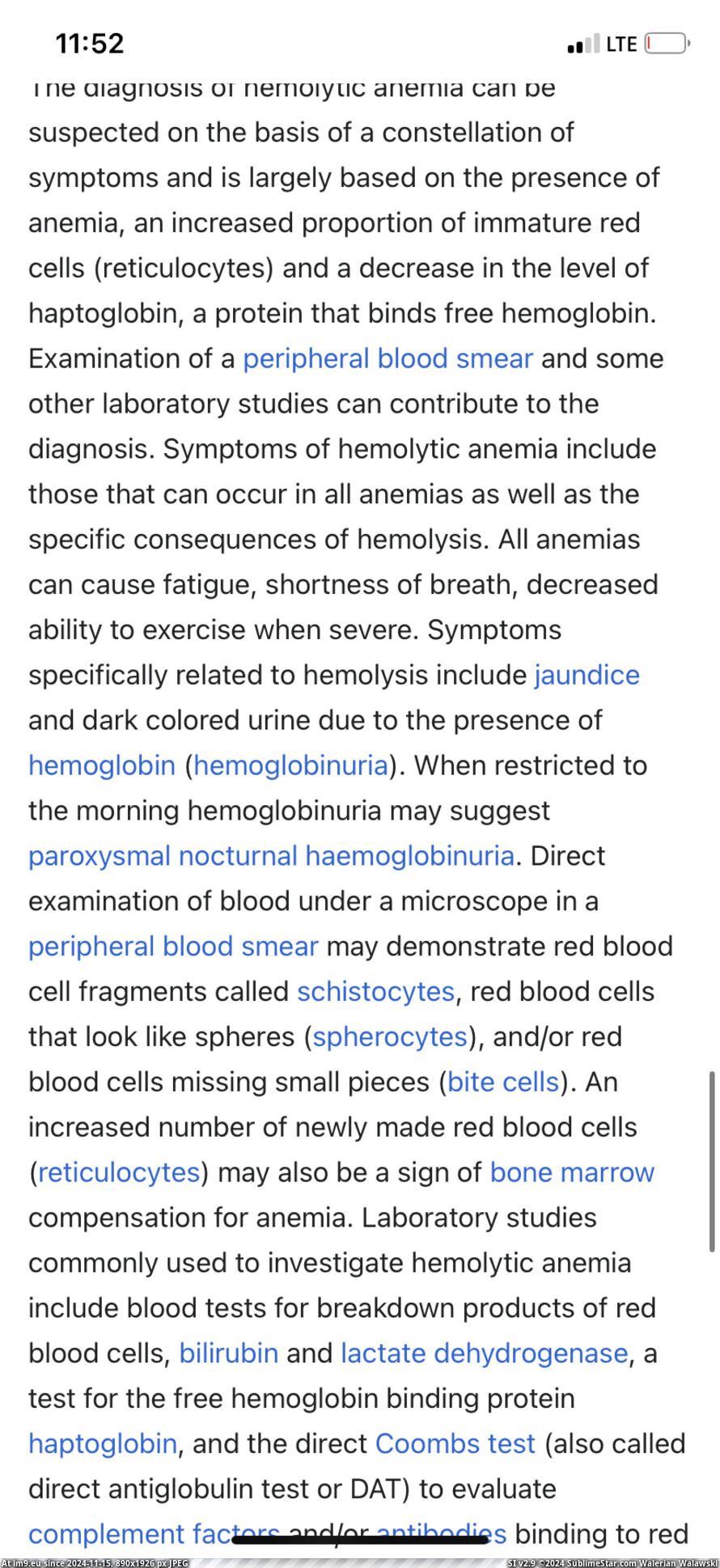Open the lactate dehydrogenase link
The height and width of the screenshot is (1568, 720).
pos(484,1354)
